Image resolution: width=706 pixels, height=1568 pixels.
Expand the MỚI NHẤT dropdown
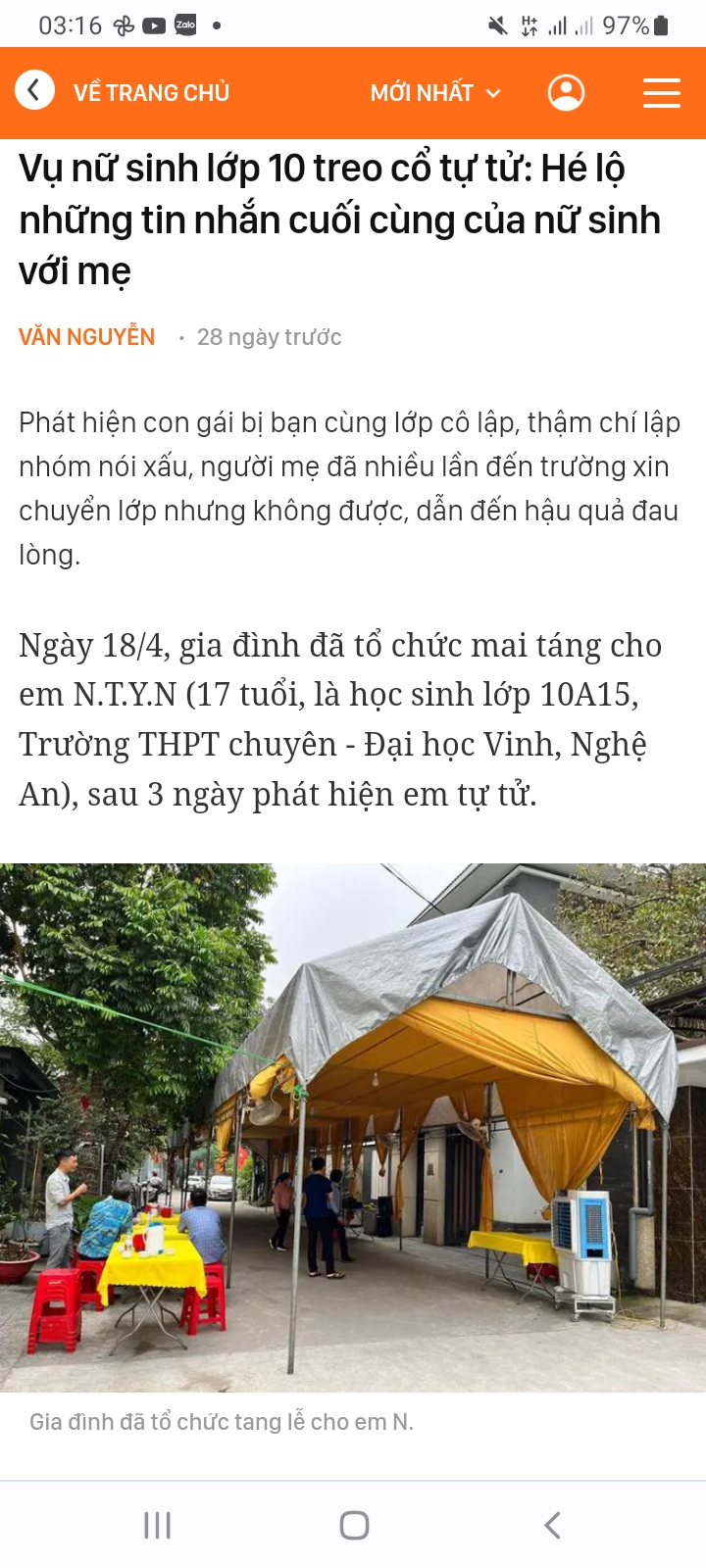(x=435, y=93)
